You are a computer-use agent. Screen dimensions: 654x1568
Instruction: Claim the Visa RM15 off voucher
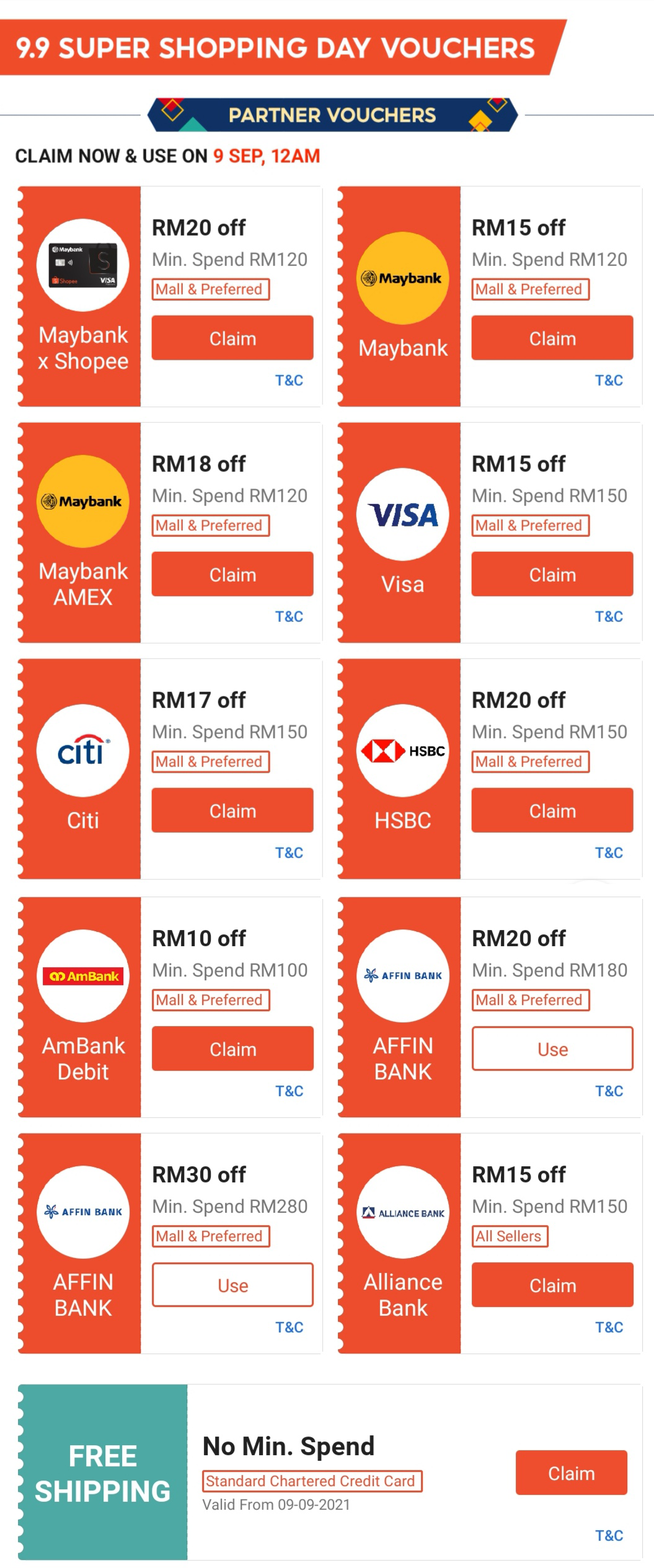click(552, 574)
